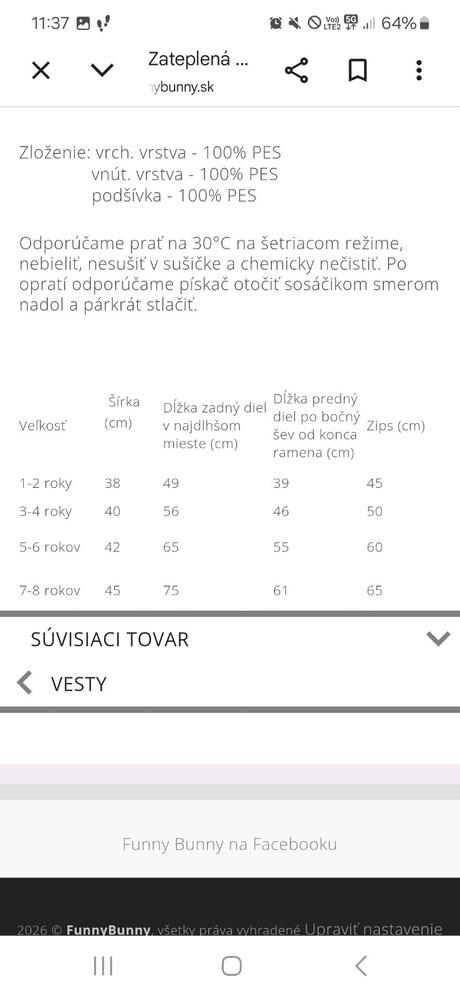The height and width of the screenshot is (997, 460).
Task: Open the three-dot overflow menu
Action: coord(419,70)
